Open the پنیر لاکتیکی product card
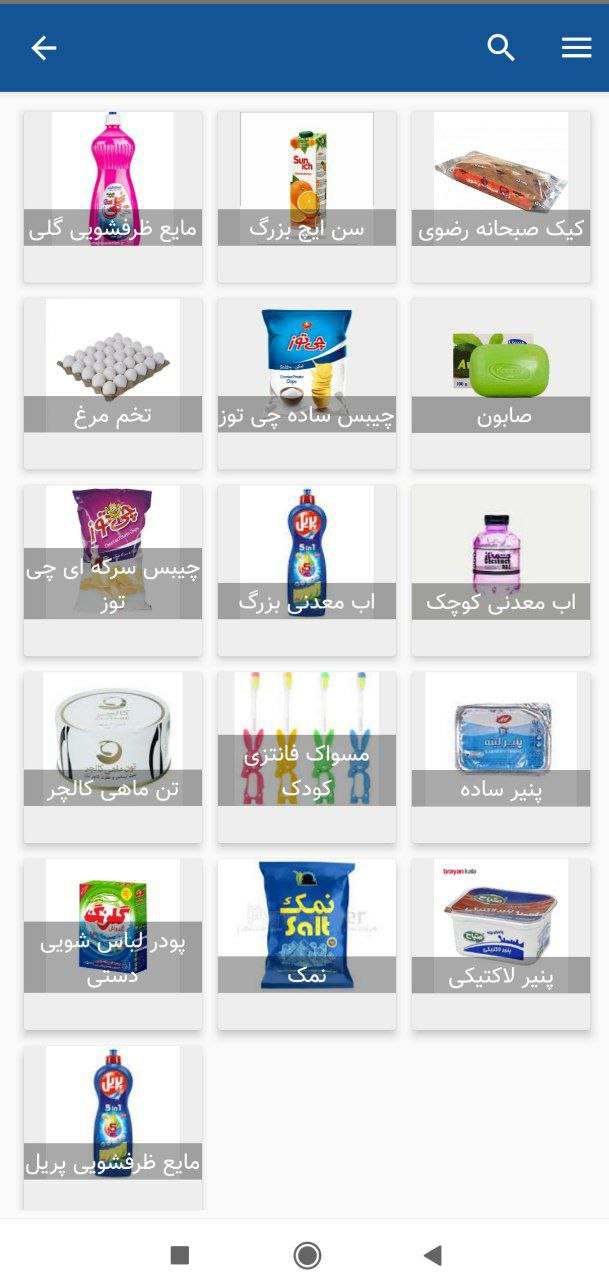609x1280 pixels. point(500,943)
